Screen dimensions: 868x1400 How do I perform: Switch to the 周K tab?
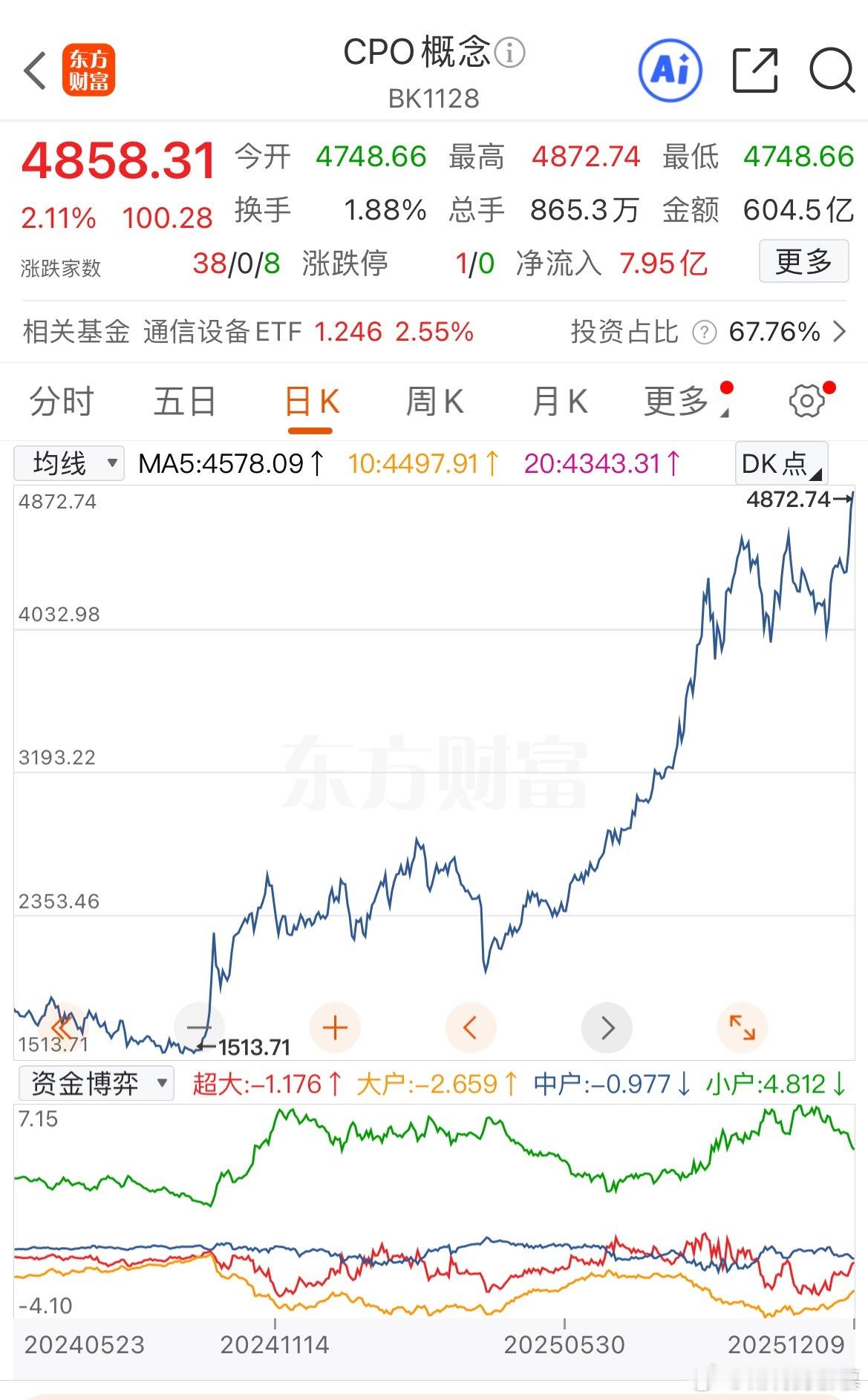point(434,400)
